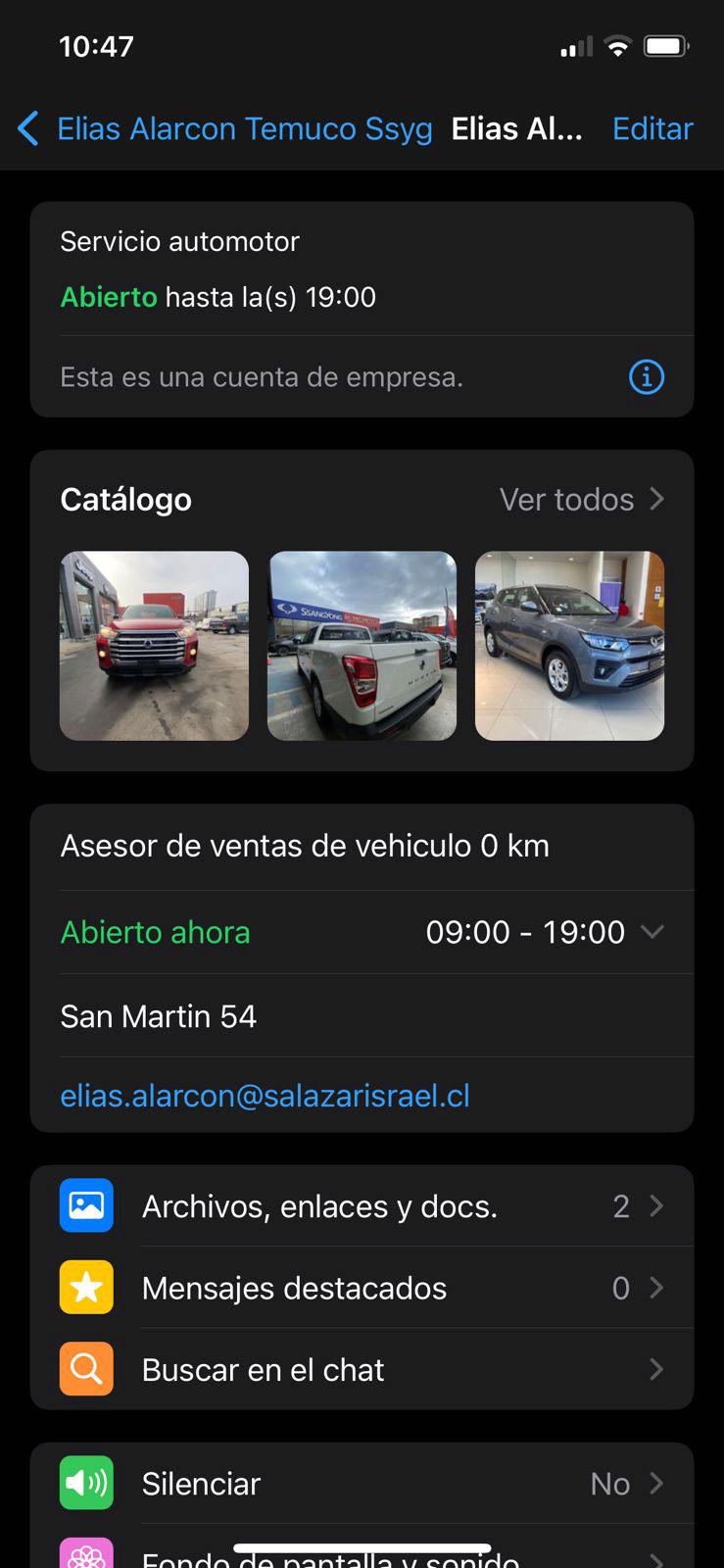Tap the elias.alarcon@salazarisrael.cl email link
This screenshot has height=1568, width=724.
(265, 1096)
